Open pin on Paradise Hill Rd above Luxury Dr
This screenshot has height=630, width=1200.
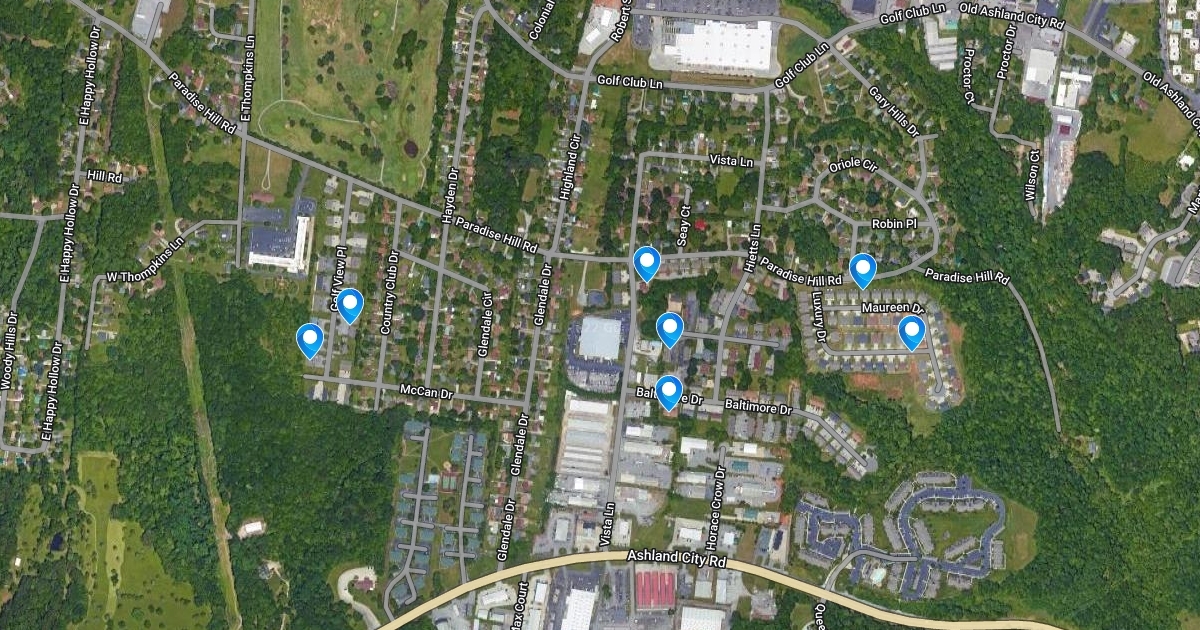coord(862,269)
